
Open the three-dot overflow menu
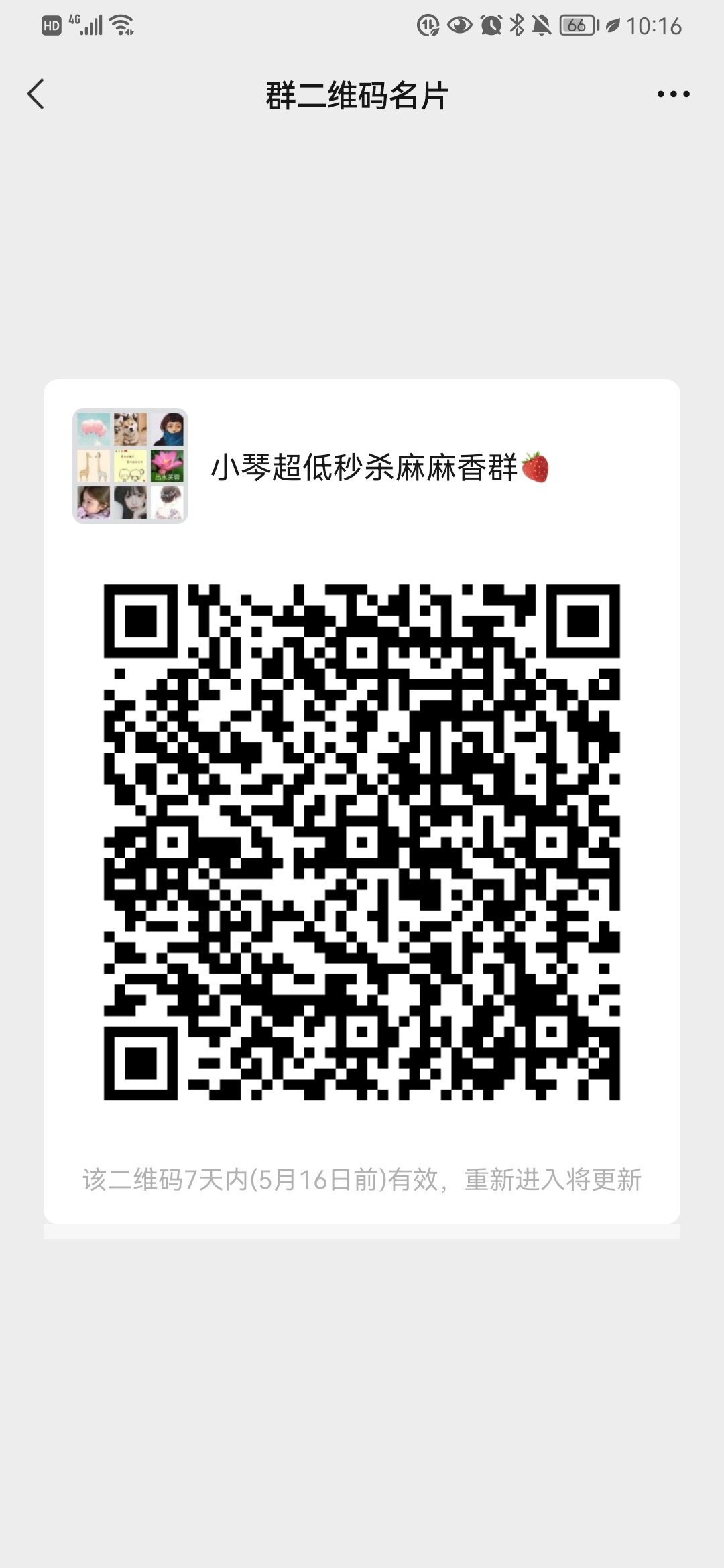673,94
